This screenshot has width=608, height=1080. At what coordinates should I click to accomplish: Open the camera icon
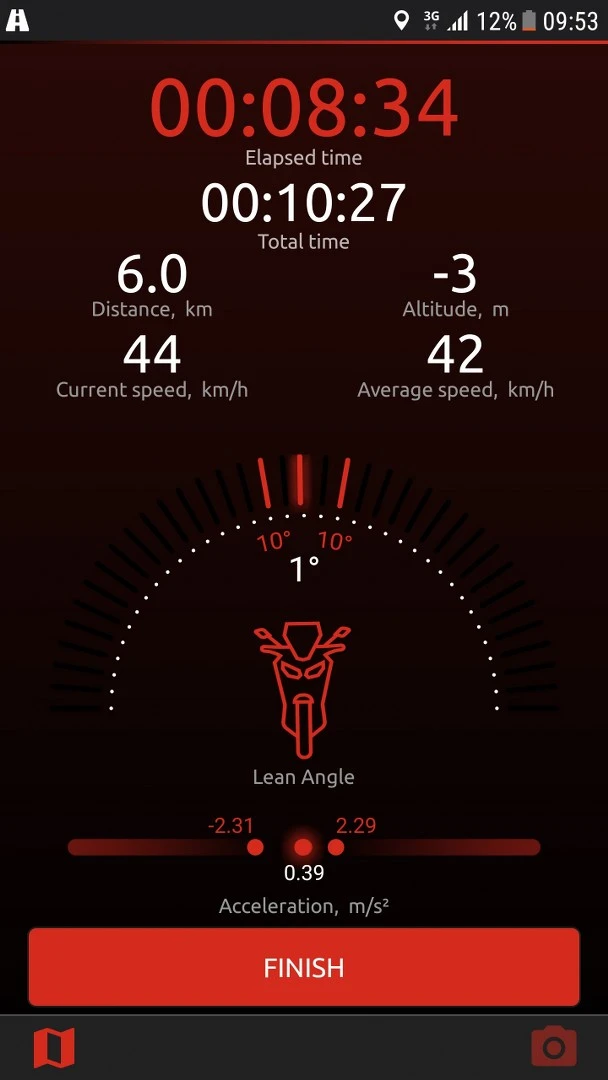(x=554, y=1048)
